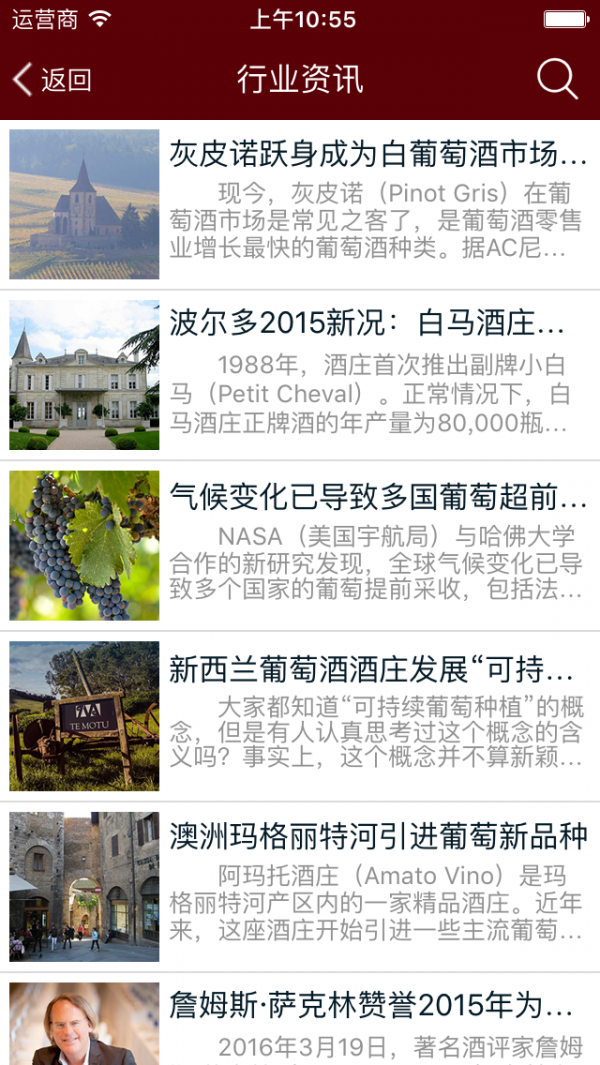Select the 詹姆斯·萨克林 2015 vintage article

click(x=371, y=1005)
